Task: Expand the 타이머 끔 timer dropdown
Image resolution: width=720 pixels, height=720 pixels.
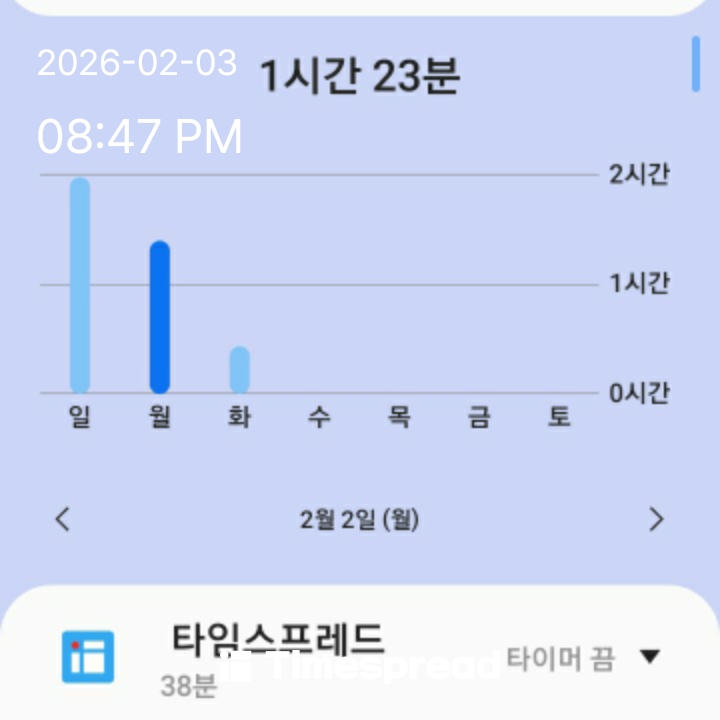Action: click(650, 657)
